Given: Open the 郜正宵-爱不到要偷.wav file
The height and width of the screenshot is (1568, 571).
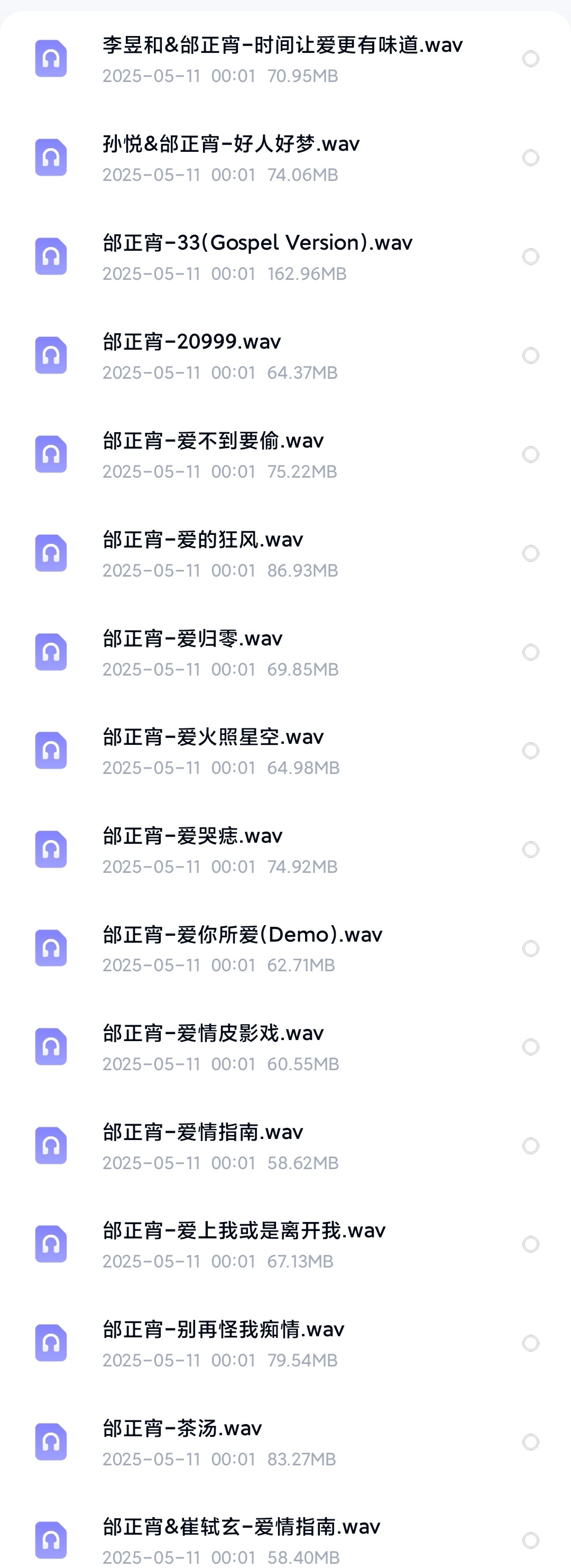Looking at the screenshot, I should (213, 441).
